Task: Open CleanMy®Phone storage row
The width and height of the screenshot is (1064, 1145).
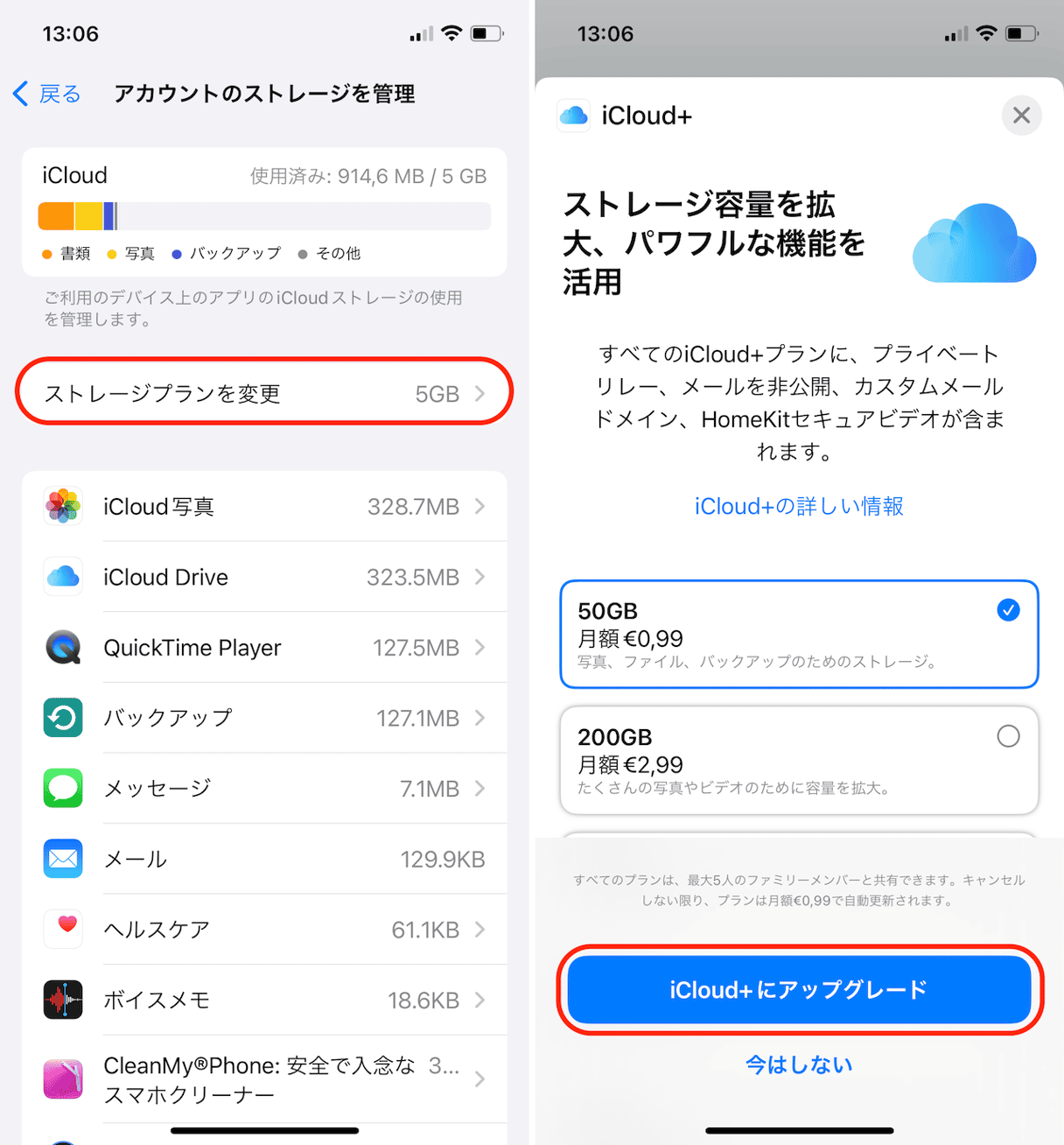Action: [x=264, y=1078]
